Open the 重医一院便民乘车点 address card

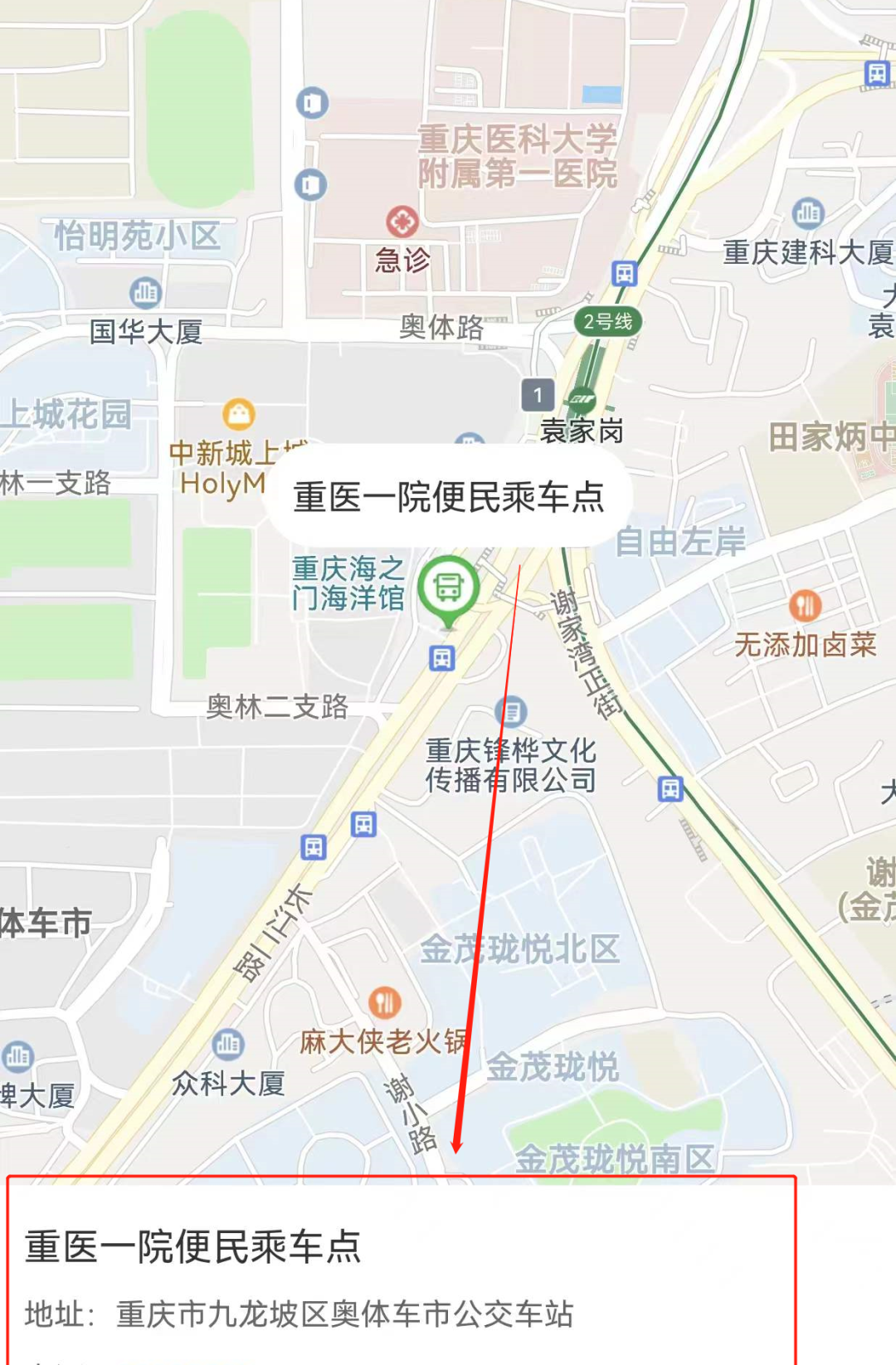(x=401, y=1278)
